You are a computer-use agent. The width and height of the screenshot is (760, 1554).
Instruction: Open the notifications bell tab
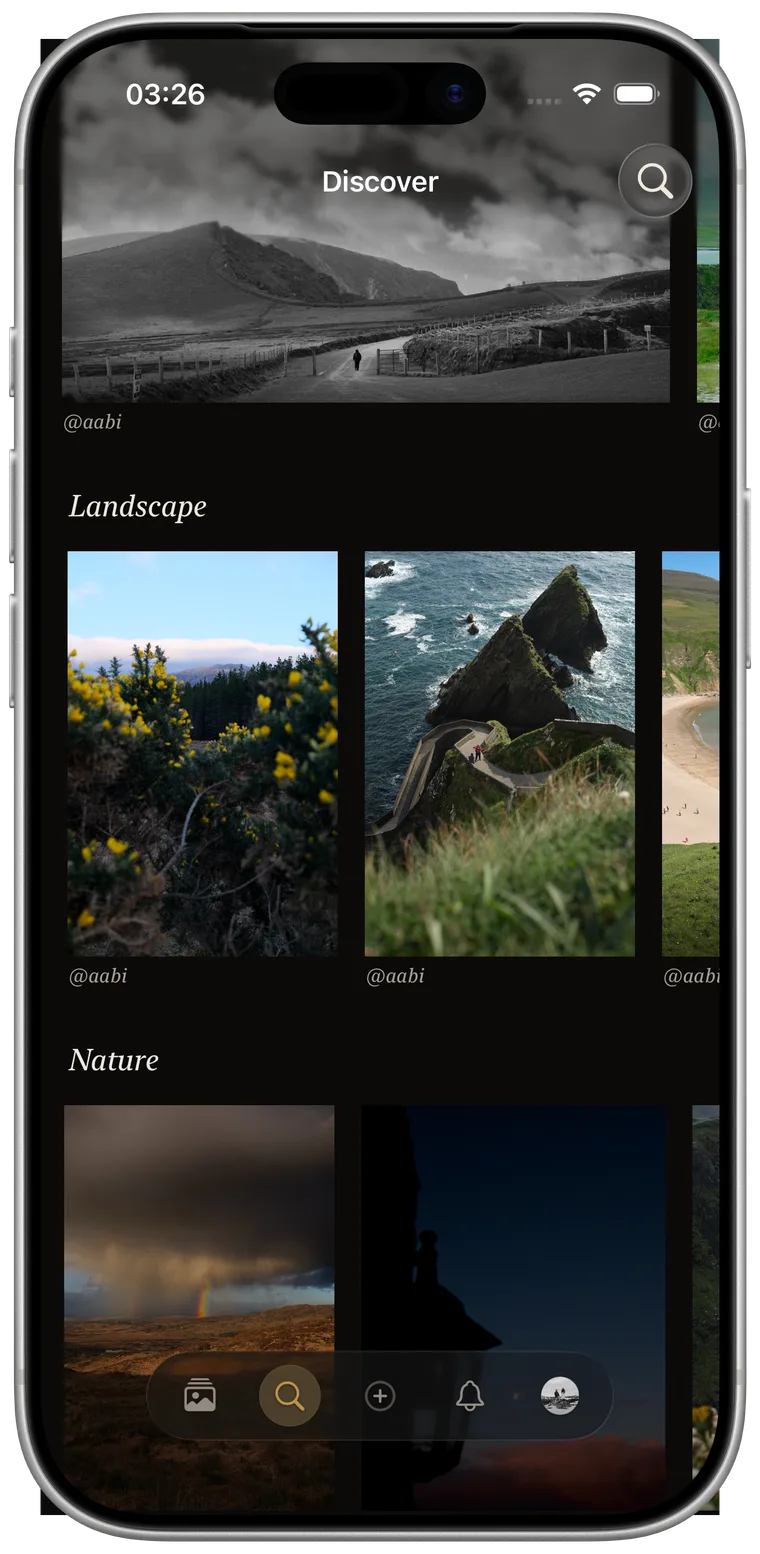(470, 1395)
